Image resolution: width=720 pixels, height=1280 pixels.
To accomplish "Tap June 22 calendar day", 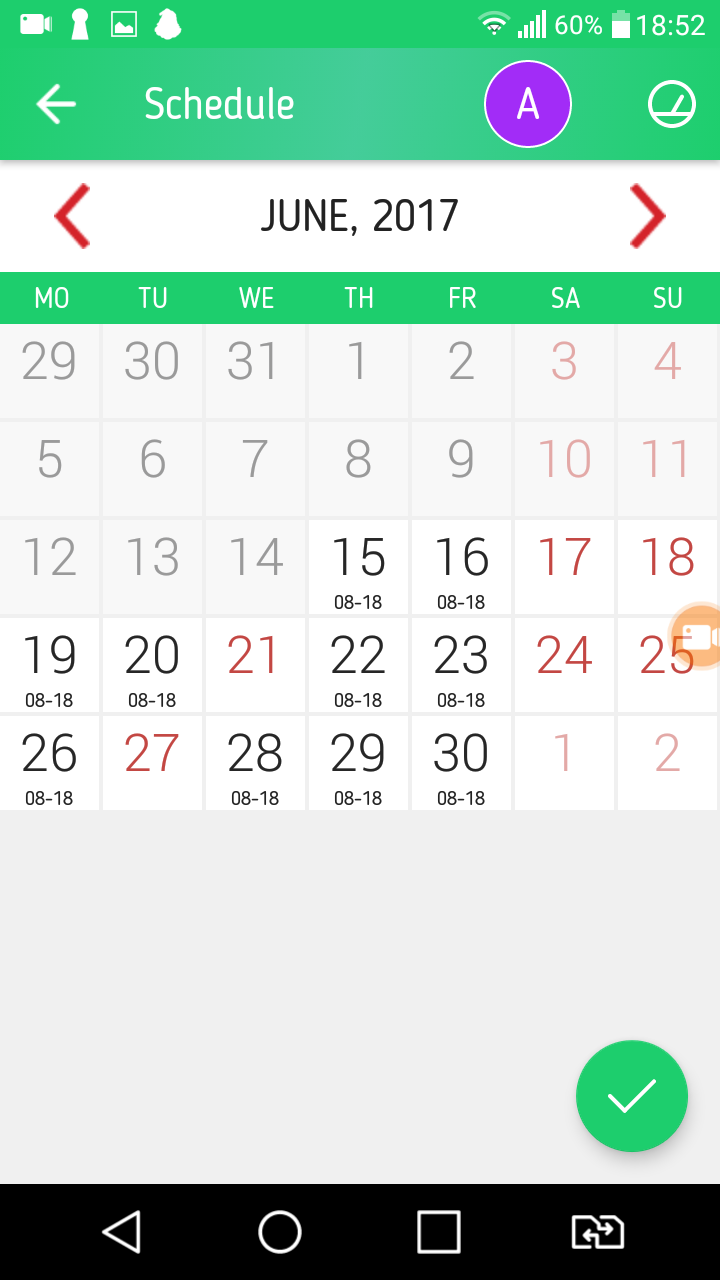I will [358, 664].
